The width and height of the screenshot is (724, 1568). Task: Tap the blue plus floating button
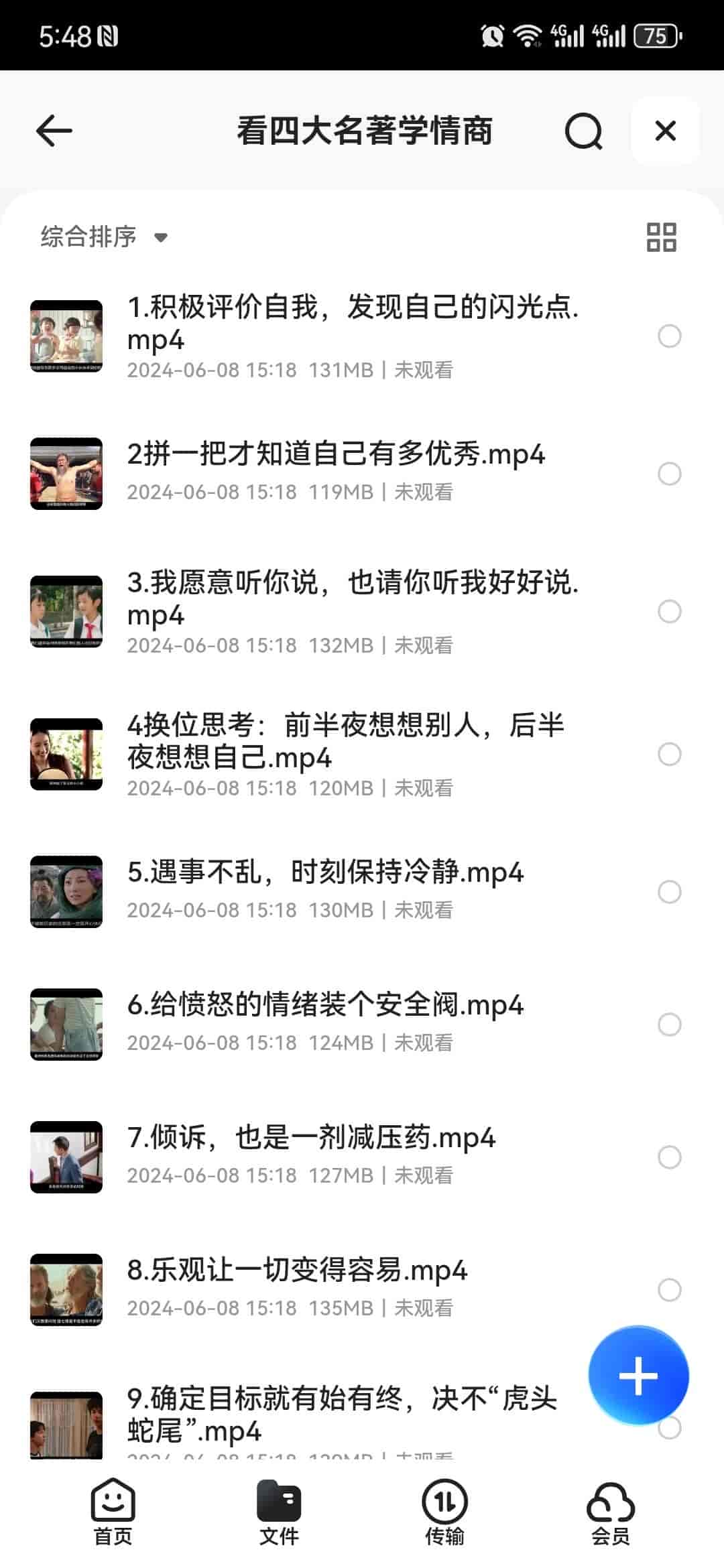click(638, 1375)
